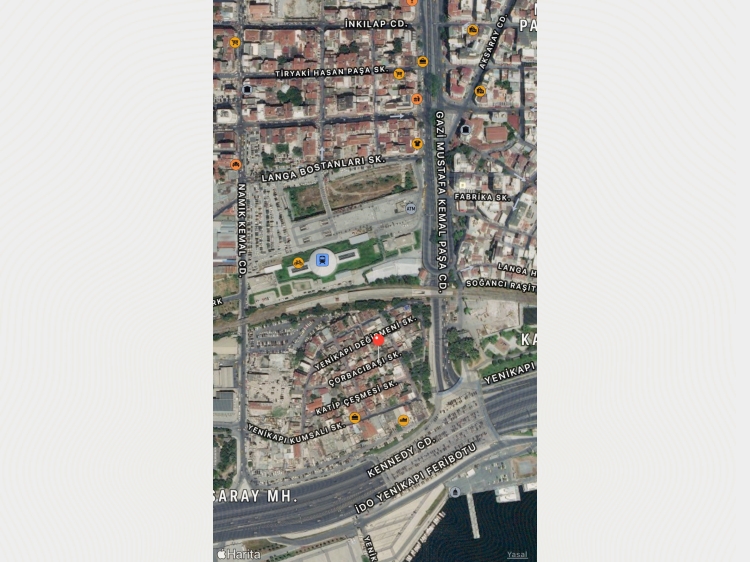Select the blue metro station marker
The image size is (750, 562).
322,260
